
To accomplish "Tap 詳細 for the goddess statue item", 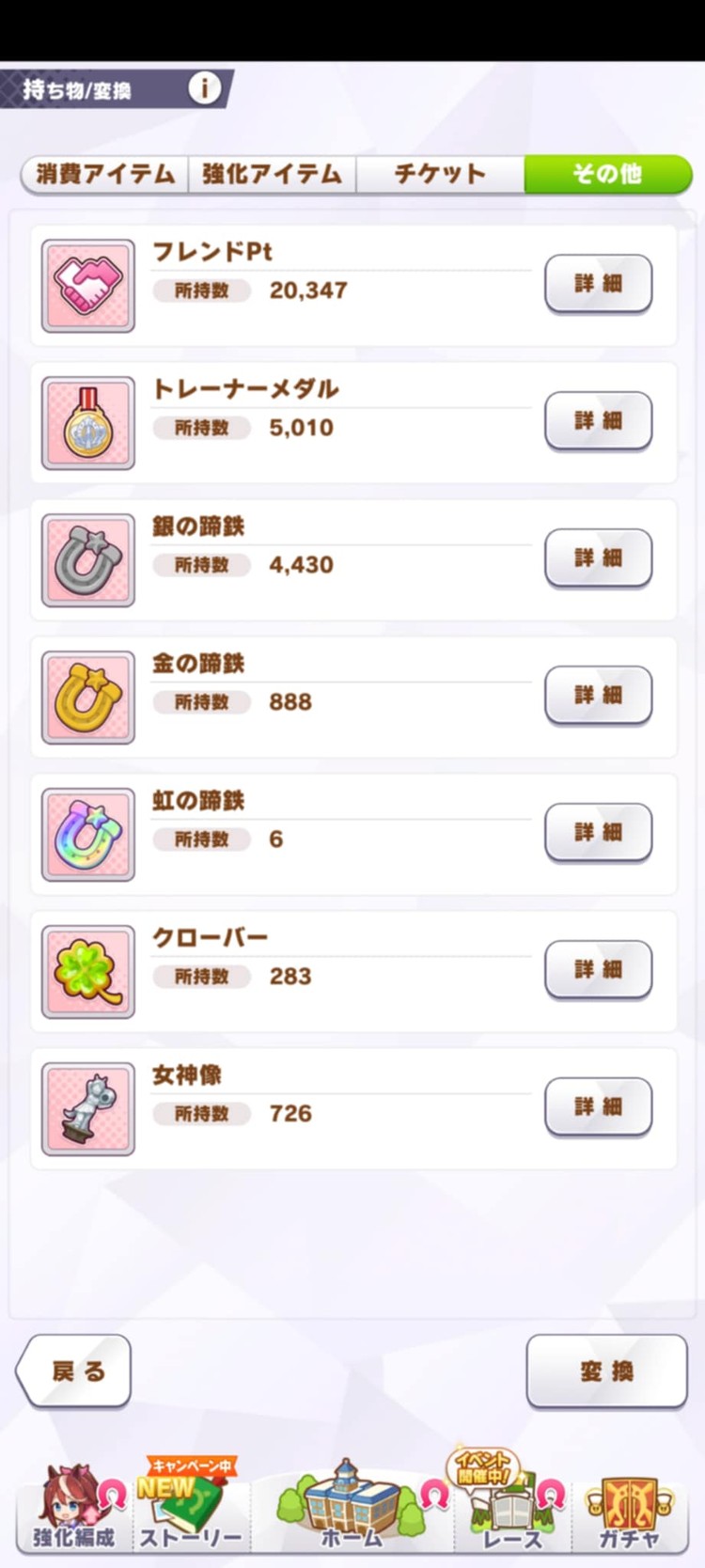I will (598, 1106).
